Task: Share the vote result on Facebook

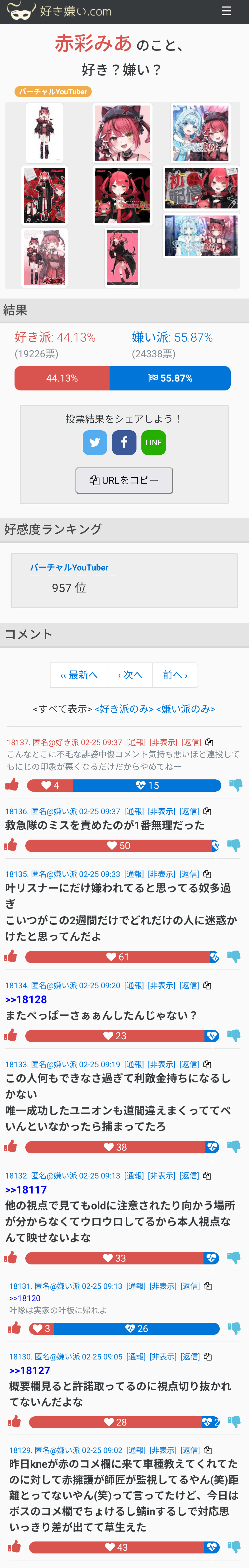Action: [x=124, y=443]
